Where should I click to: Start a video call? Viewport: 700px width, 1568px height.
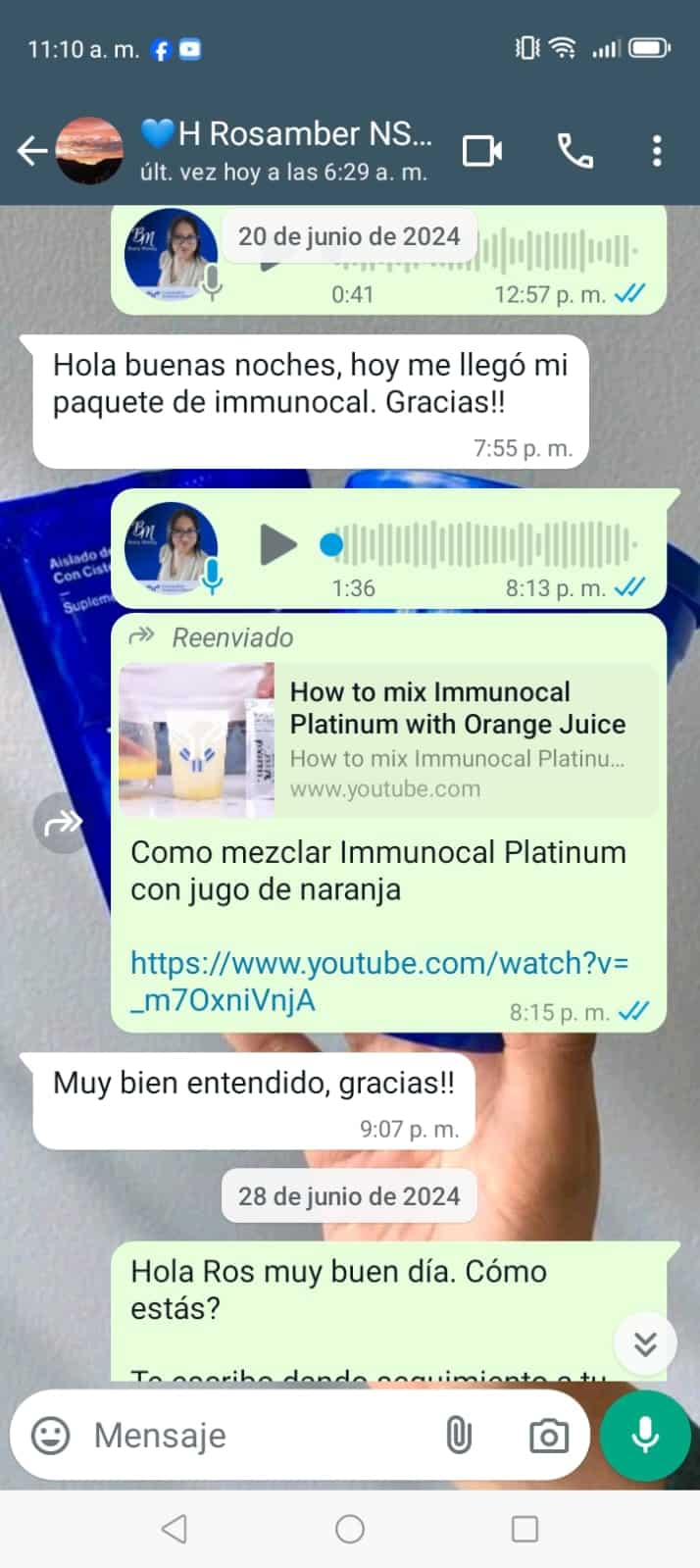click(x=481, y=151)
